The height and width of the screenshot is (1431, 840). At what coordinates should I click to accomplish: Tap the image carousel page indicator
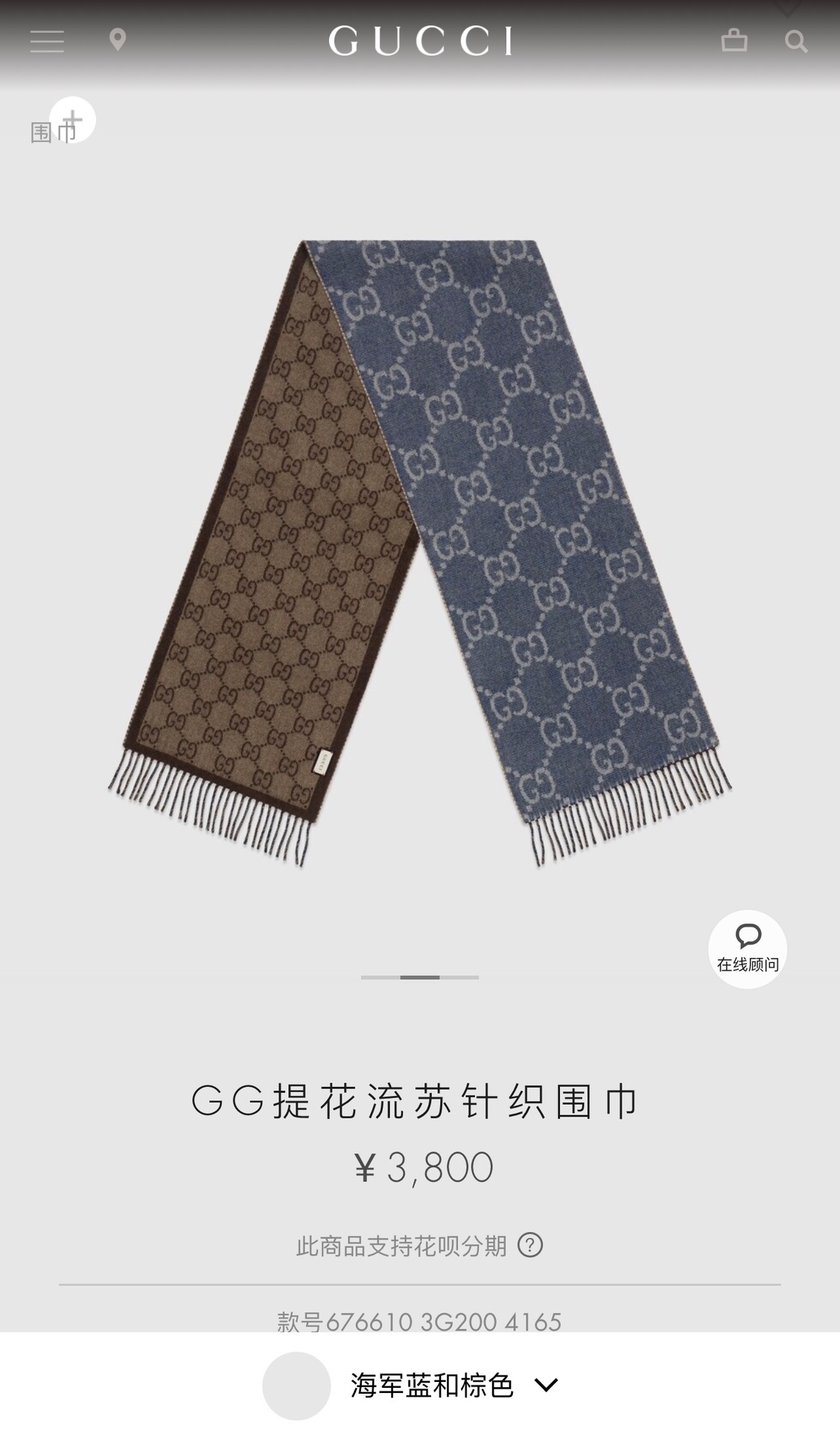click(420, 977)
